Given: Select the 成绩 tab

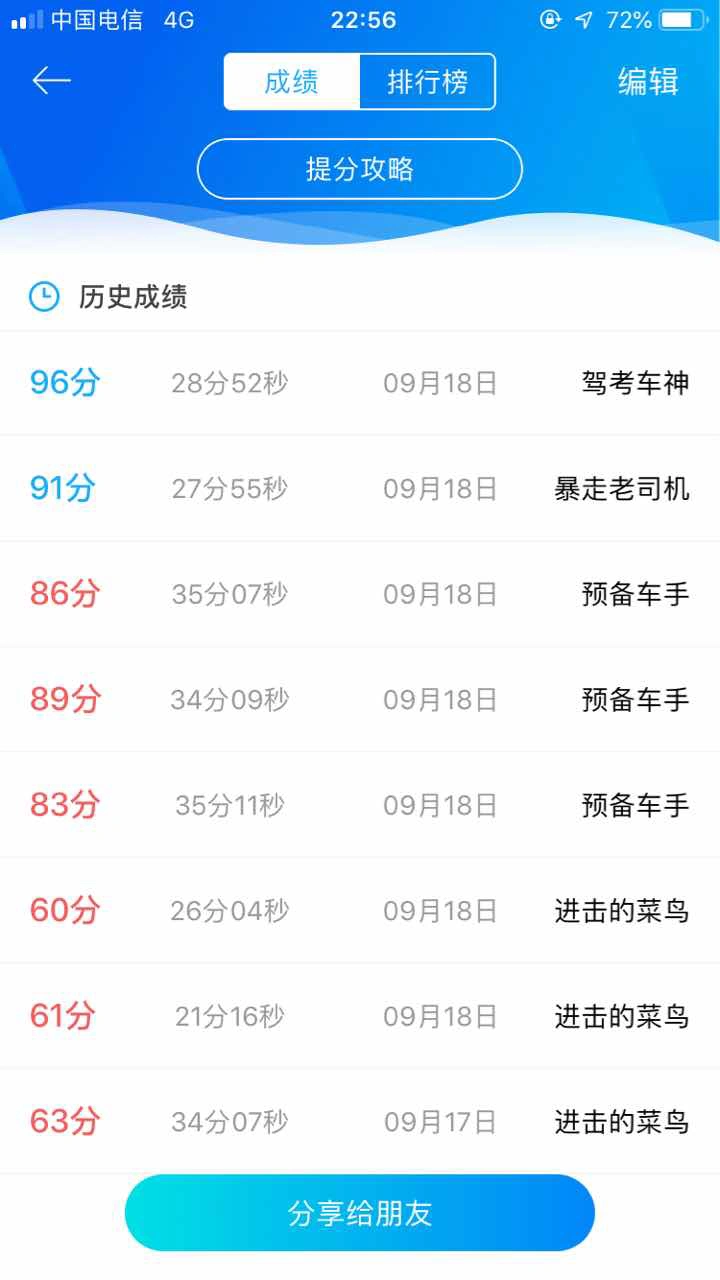Looking at the screenshot, I should tap(291, 81).
